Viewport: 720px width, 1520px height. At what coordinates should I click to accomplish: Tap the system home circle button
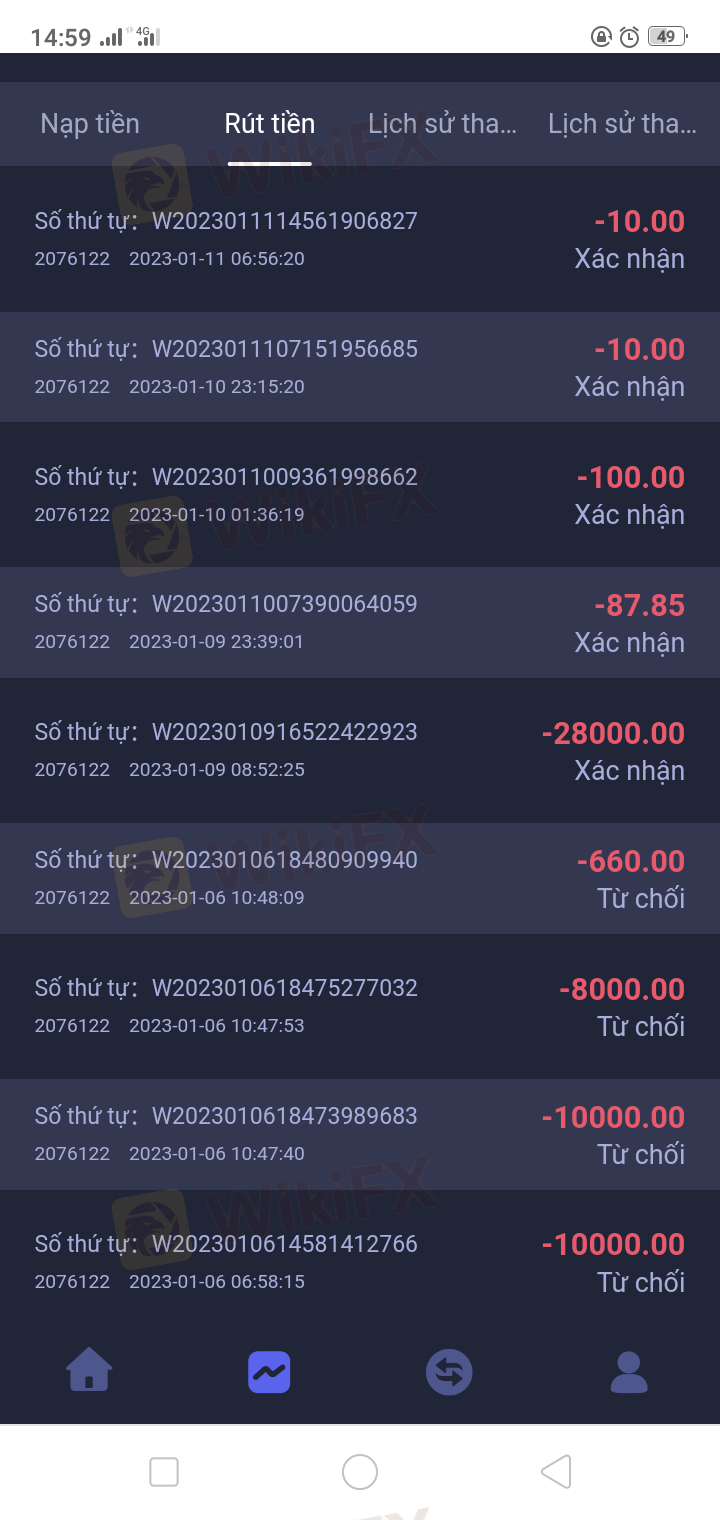click(360, 1472)
